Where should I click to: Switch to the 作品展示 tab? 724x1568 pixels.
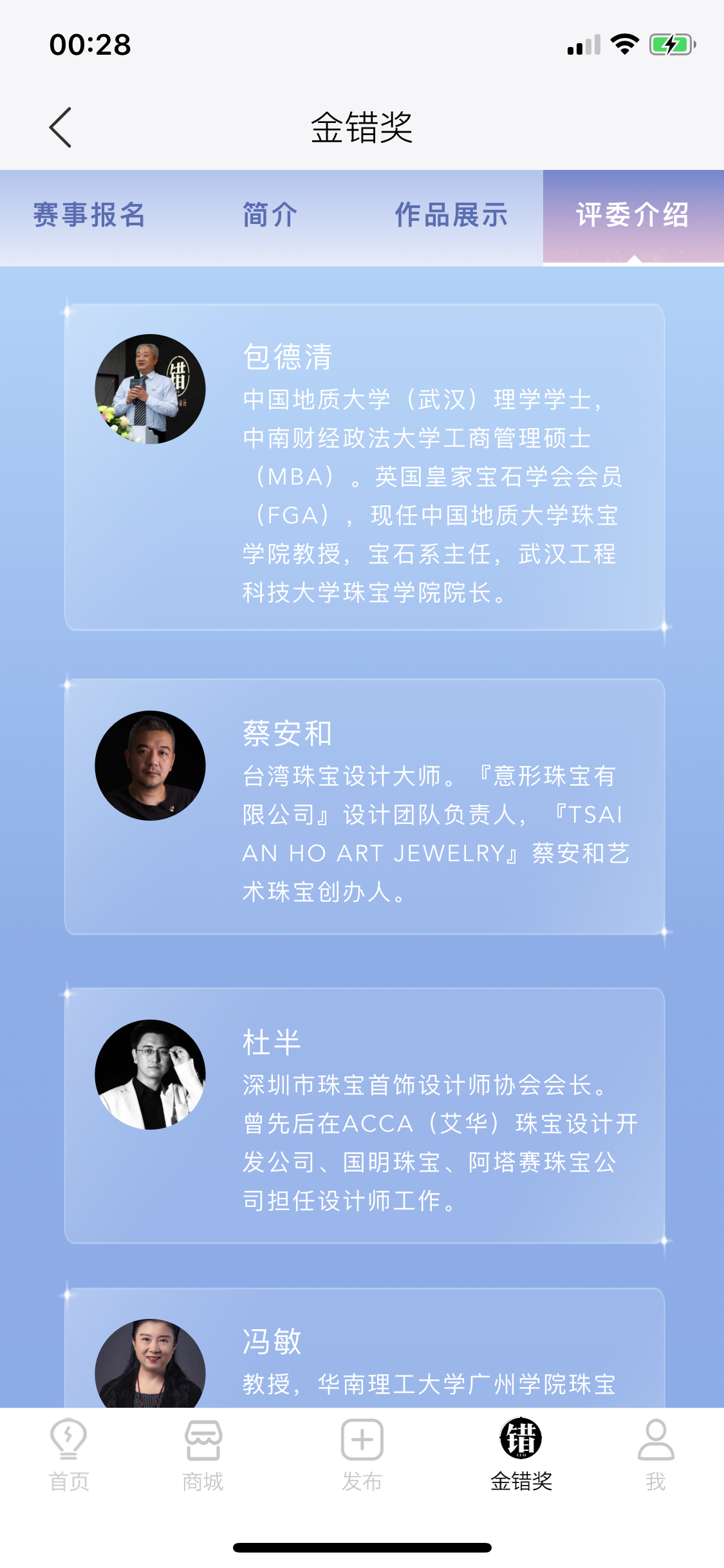pyautogui.click(x=451, y=216)
